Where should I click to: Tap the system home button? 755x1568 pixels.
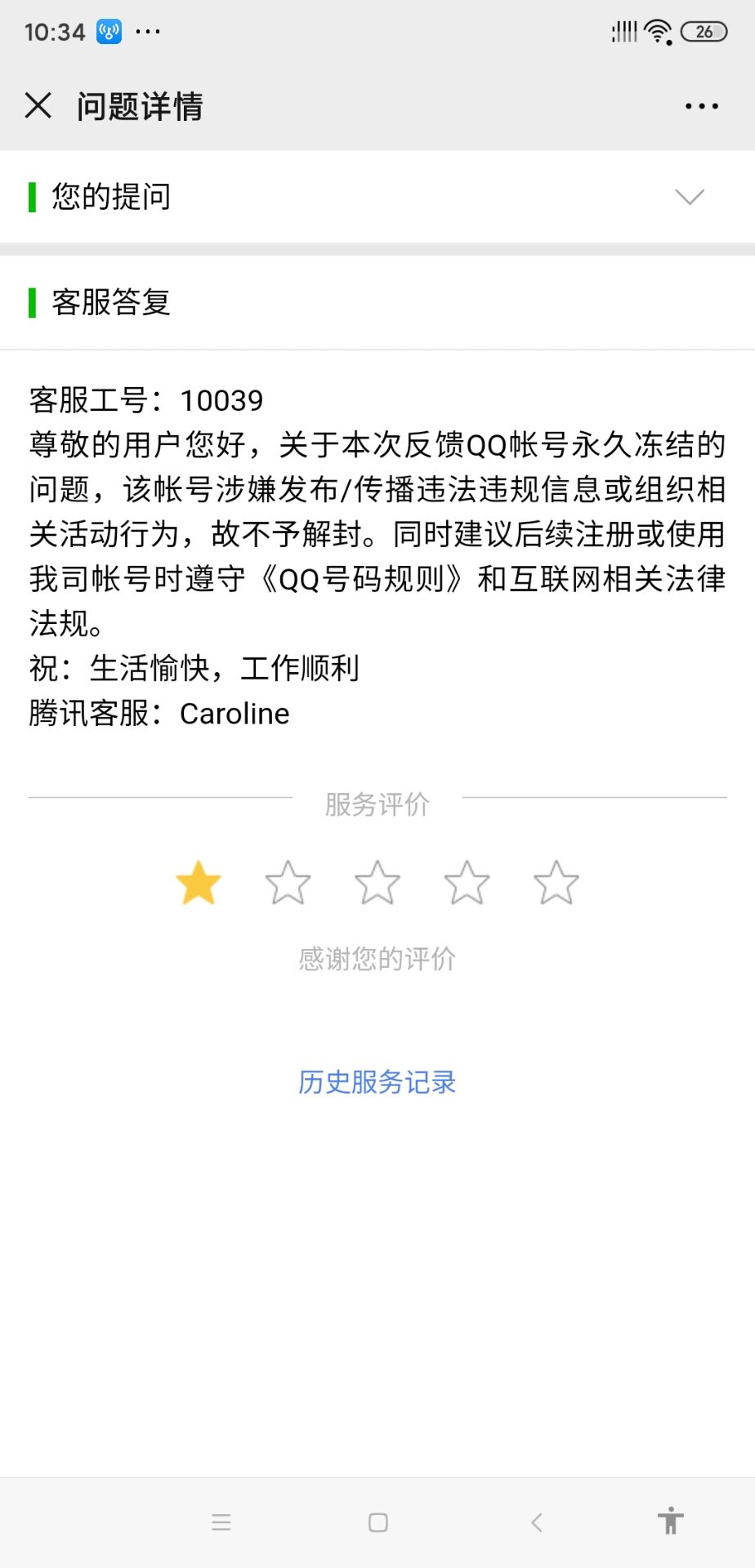coord(378,1522)
